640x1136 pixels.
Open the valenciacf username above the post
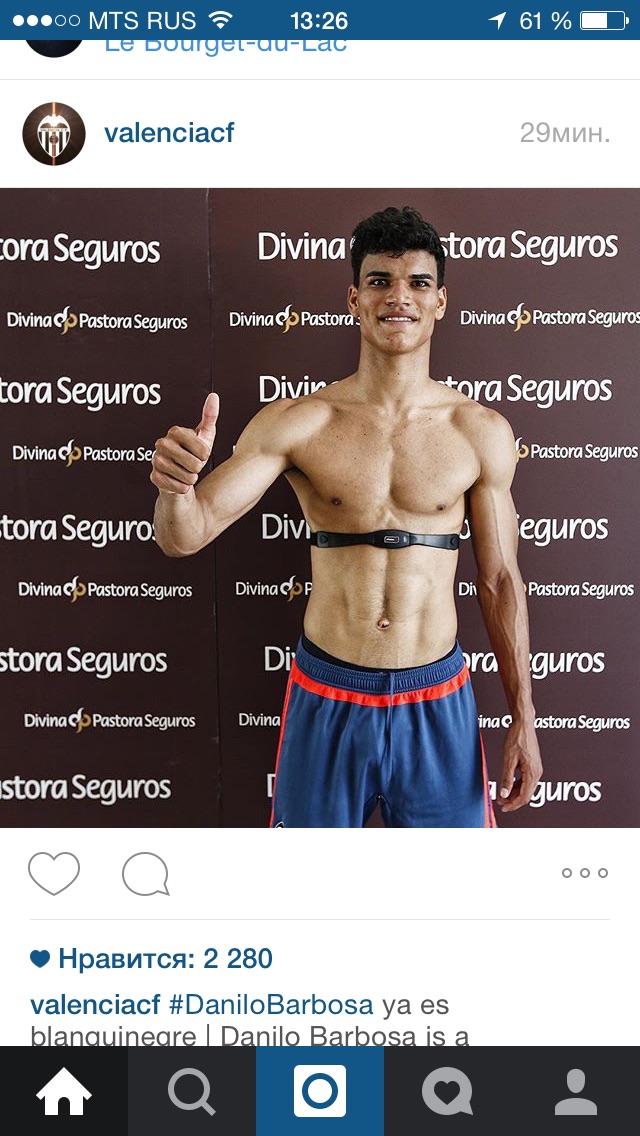tap(169, 133)
